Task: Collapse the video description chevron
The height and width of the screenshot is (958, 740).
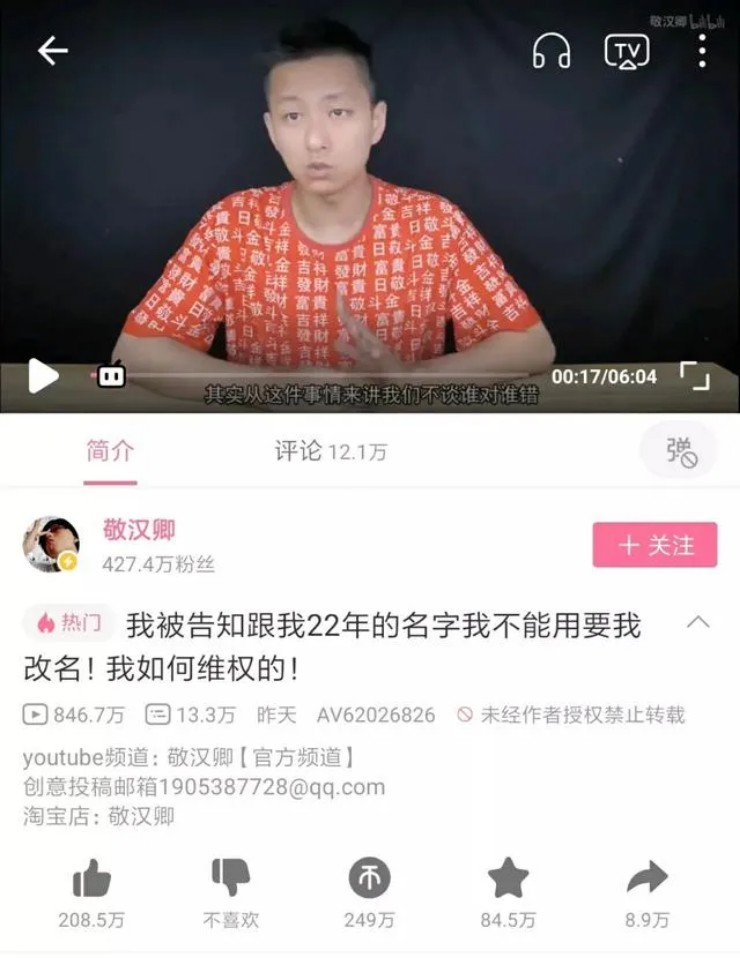Action: 698,622
